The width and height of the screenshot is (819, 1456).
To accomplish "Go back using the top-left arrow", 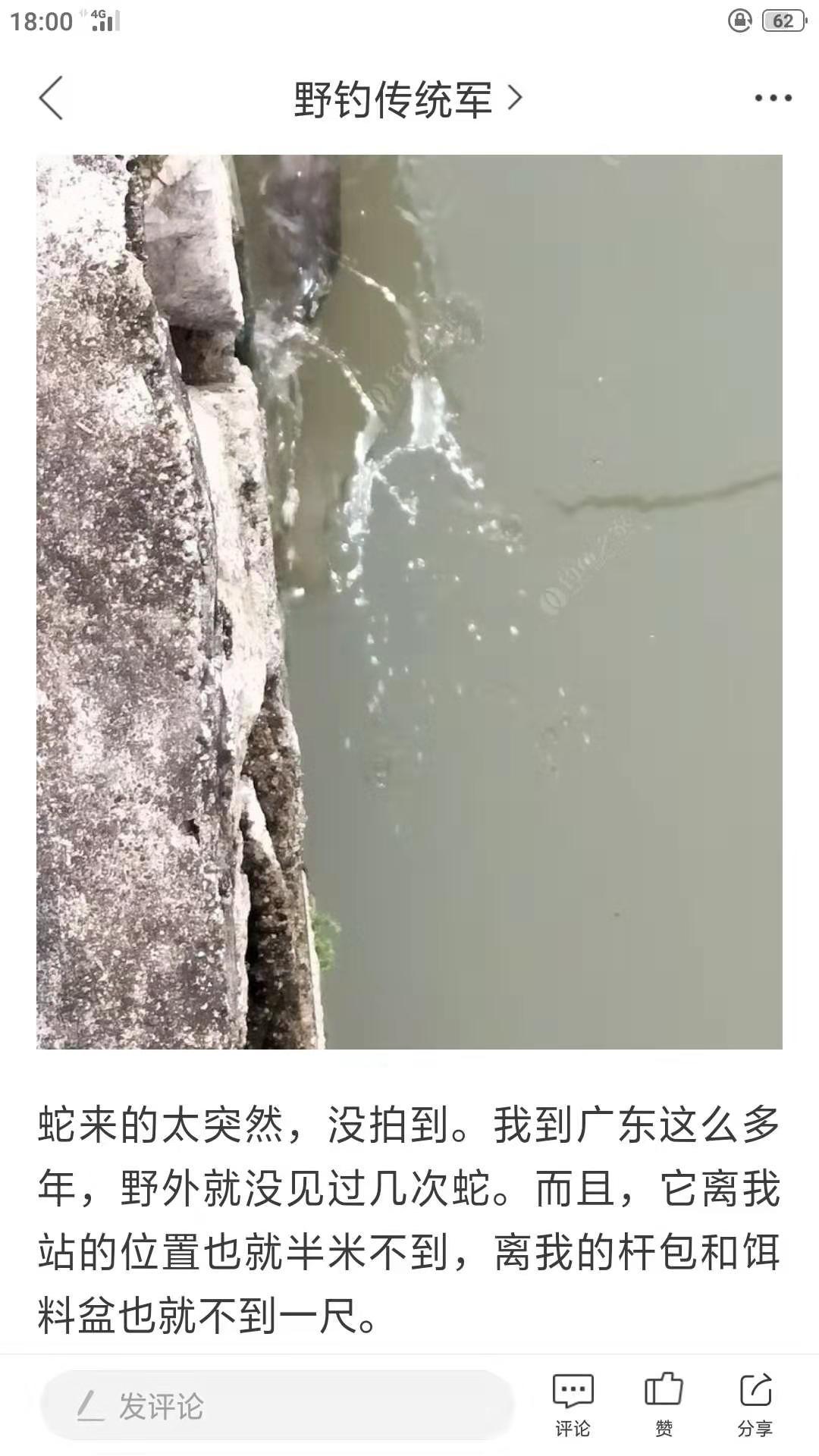I will (51, 98).
